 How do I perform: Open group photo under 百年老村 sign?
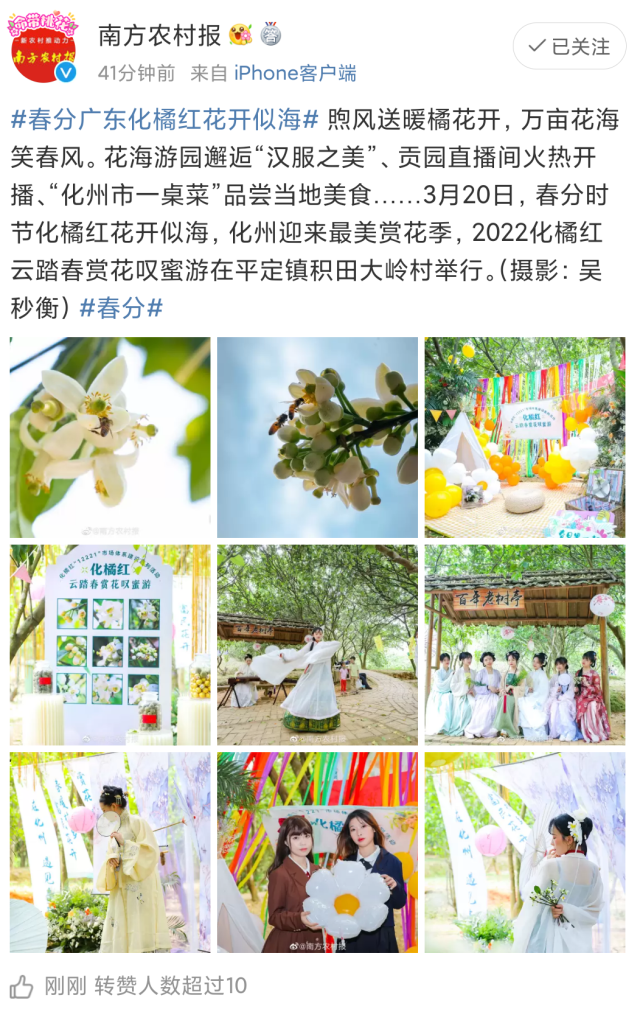pyautogui.click(x=525, y=644)
